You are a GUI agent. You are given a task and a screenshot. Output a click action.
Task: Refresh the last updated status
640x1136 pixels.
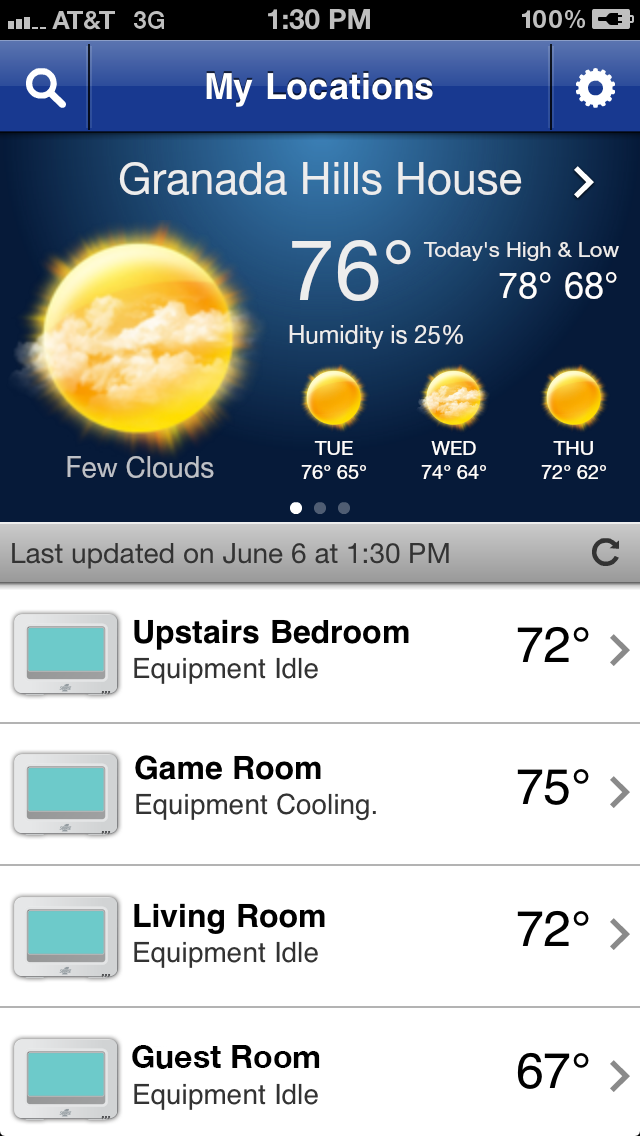tap(605, 553)
